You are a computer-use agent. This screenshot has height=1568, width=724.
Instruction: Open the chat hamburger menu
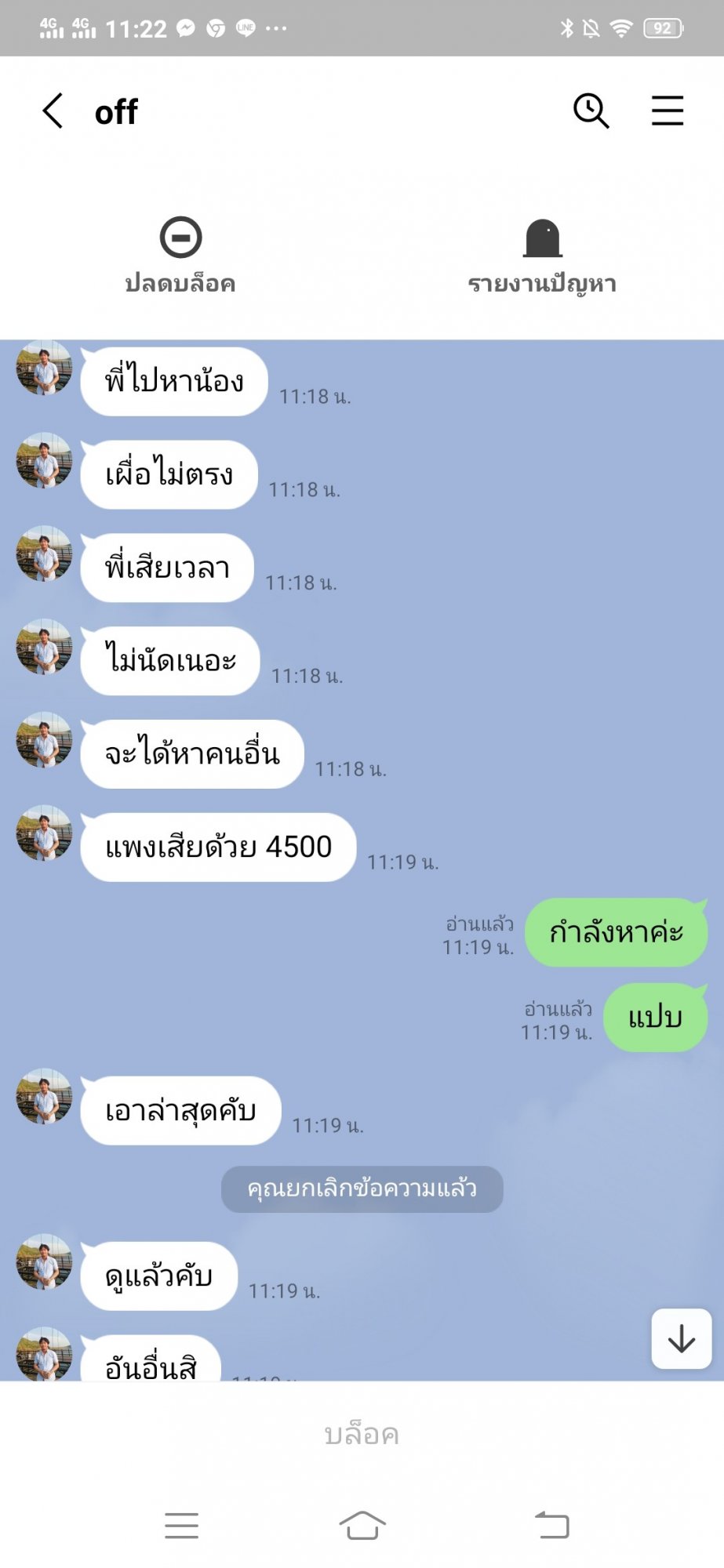pos(668,111)
